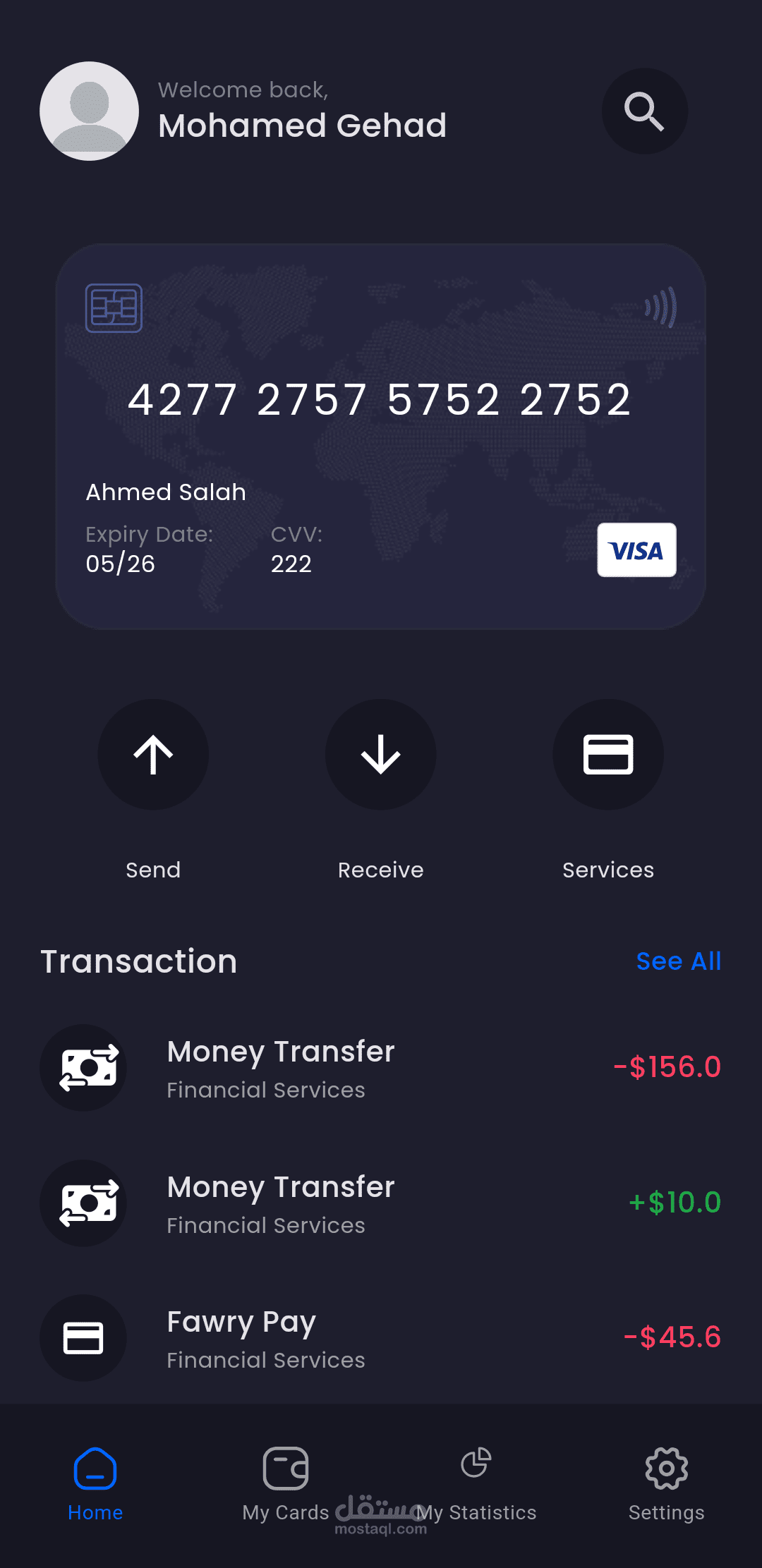Tap the Receive money button
Viewport: 762px width, 1568px height.
[381, 755]
